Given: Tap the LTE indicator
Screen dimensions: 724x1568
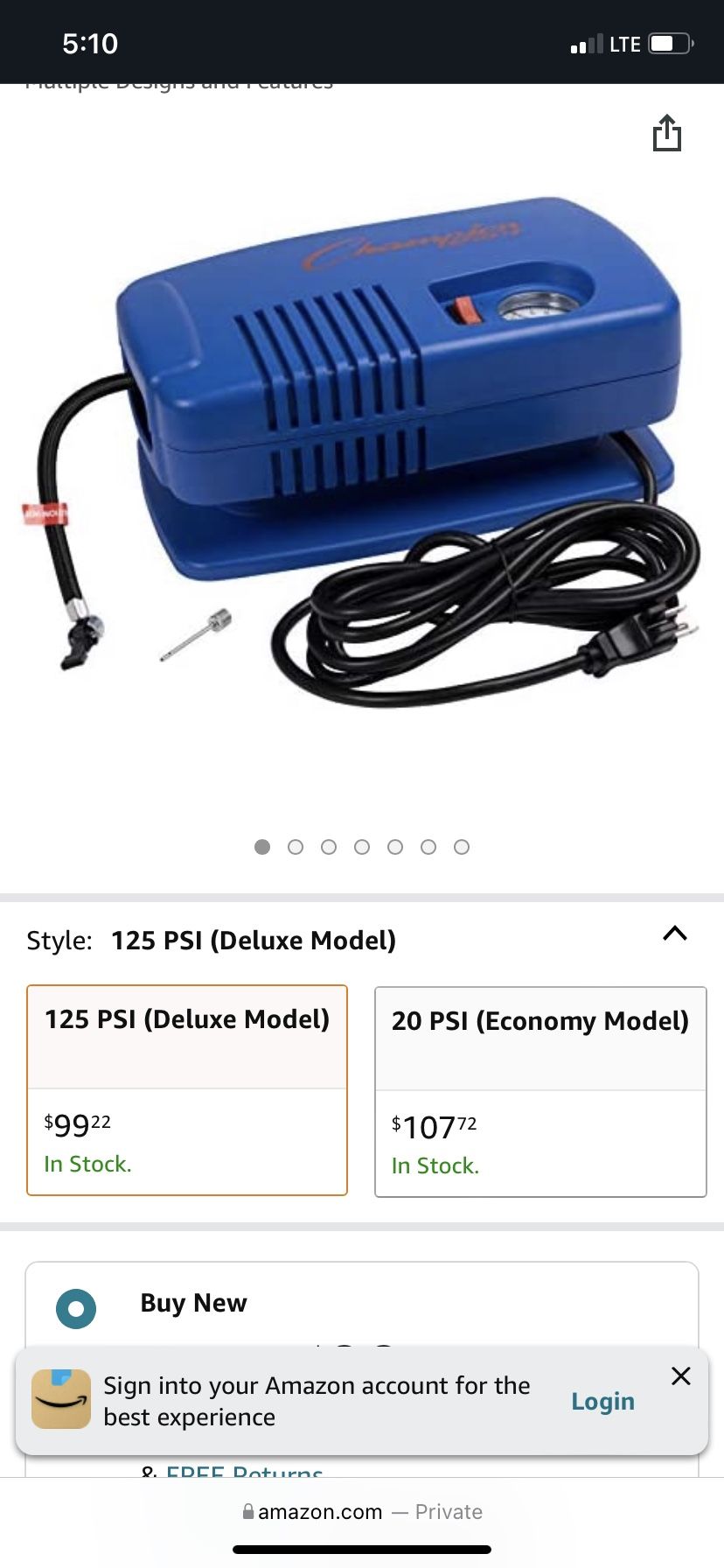Looking at the screenshot, I should pyautogui.click(x=626, y=43).
